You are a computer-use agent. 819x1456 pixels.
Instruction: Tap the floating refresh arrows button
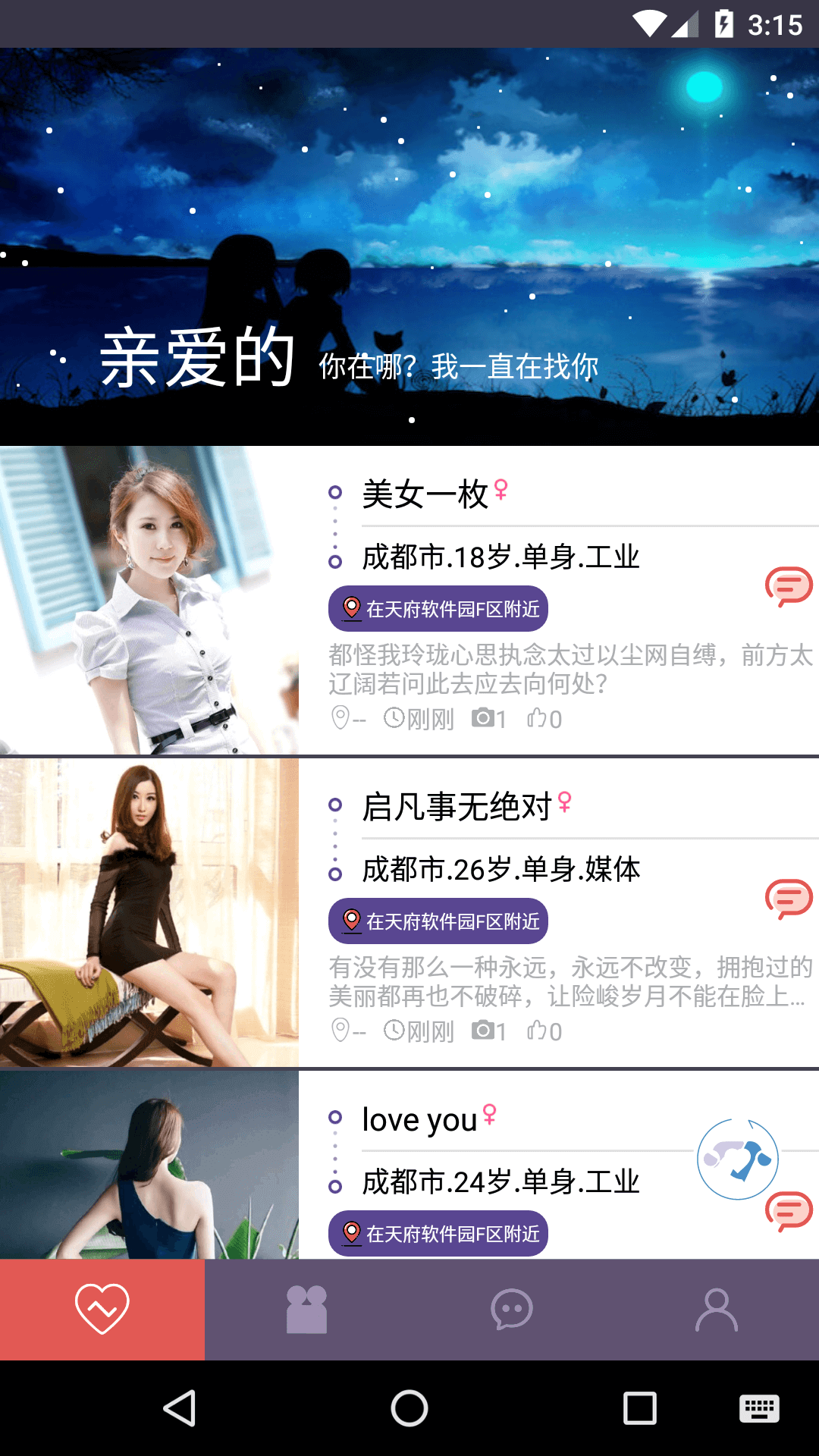pyautogui.click(x=738, y=1159)
